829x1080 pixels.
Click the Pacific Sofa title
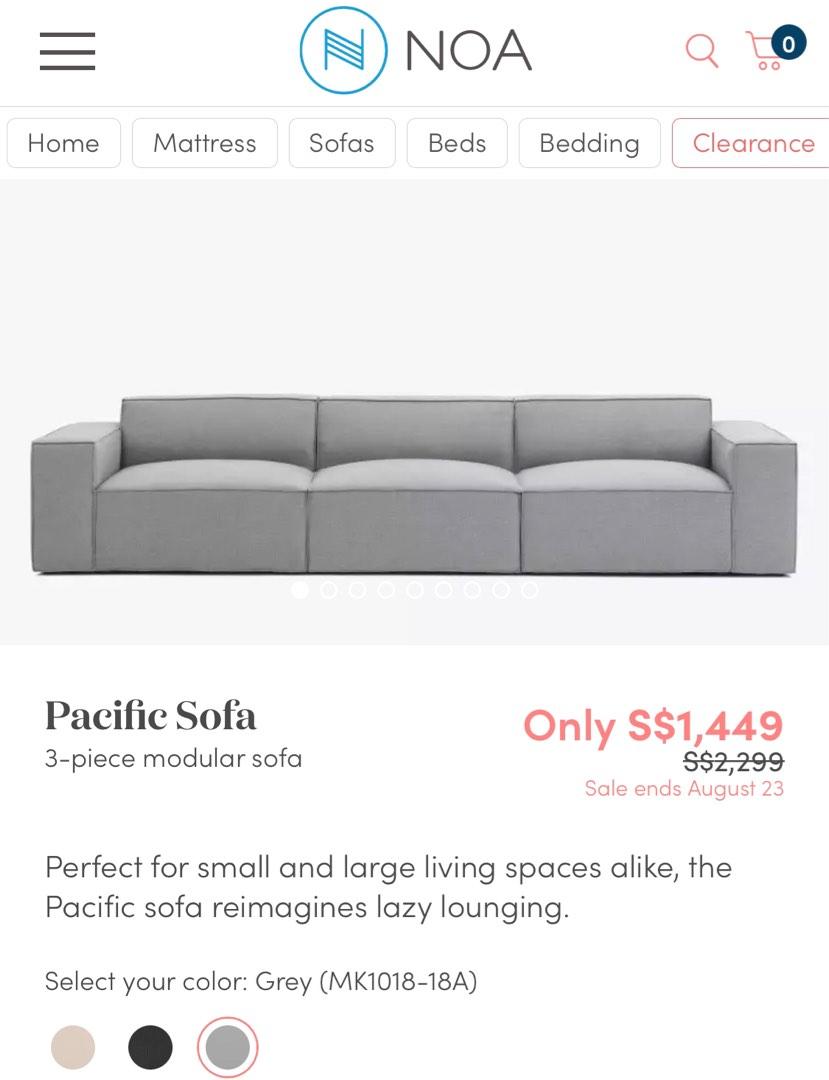pyautogui.click(x=150, y=715)
